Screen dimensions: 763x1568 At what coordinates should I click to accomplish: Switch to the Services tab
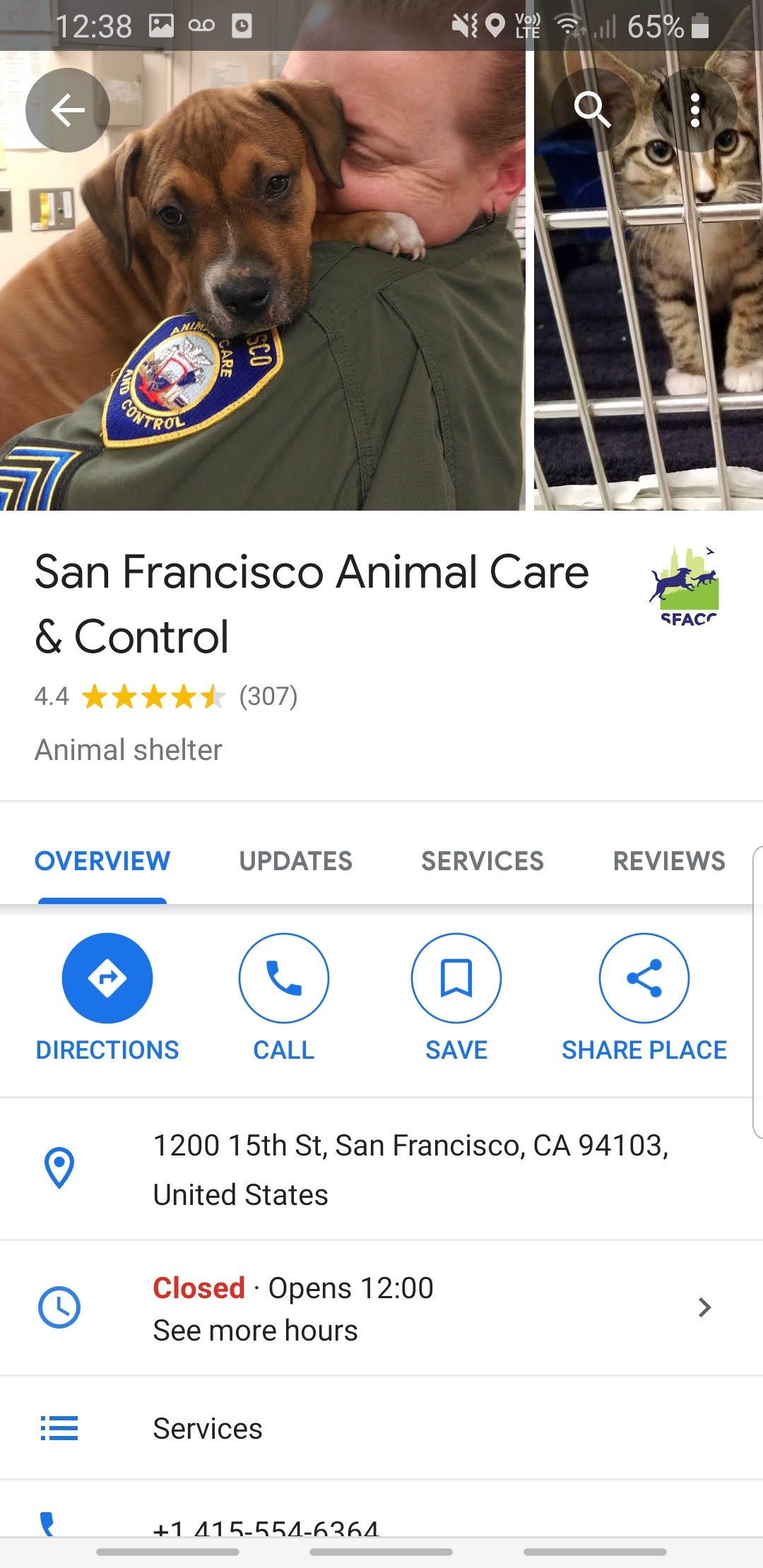click(483, 861)
